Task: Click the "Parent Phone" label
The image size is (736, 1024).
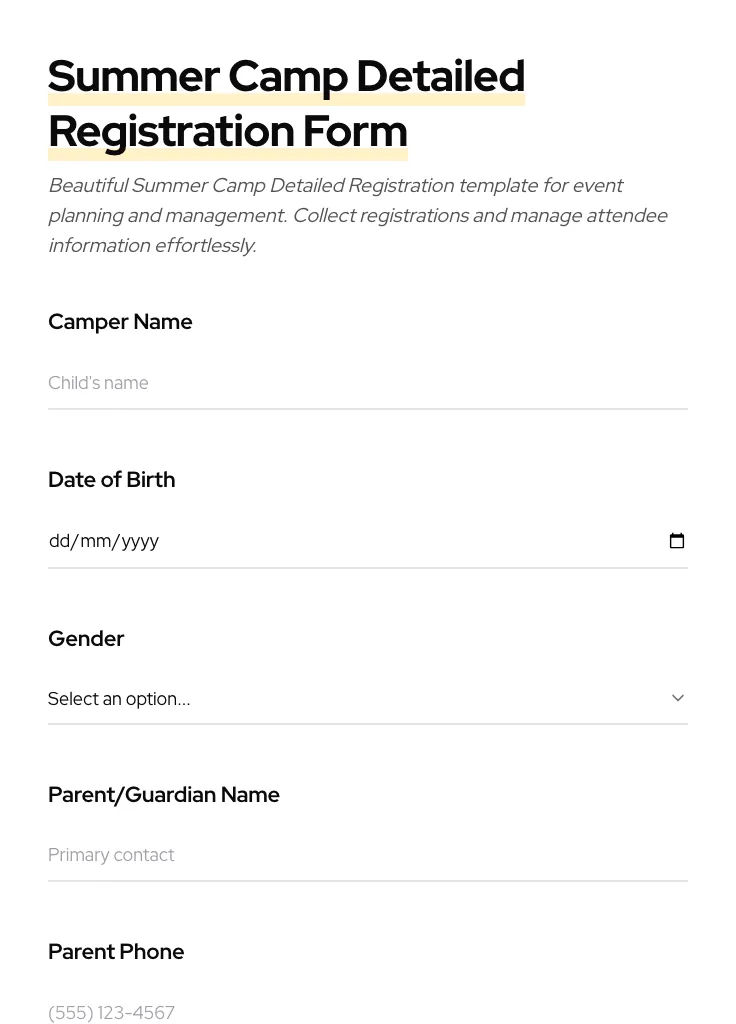Action: pos(116,952)
